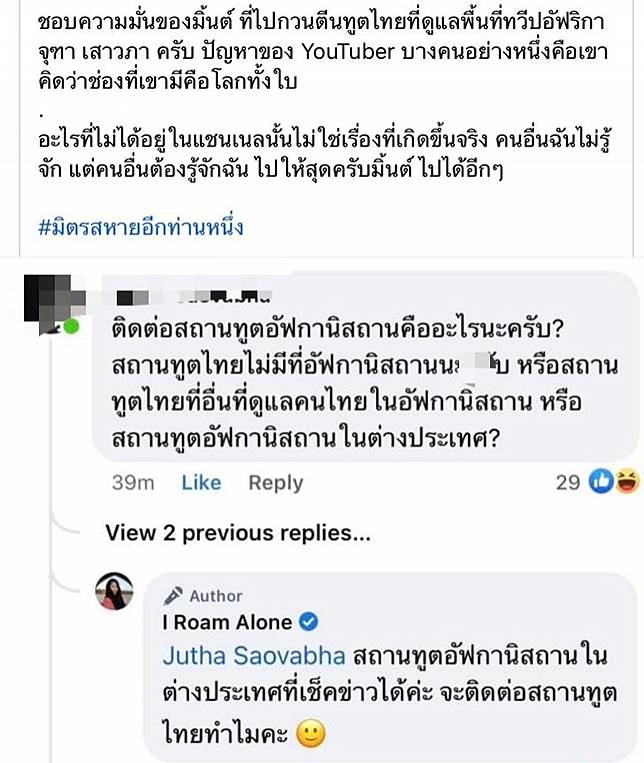Tap the I Roam Alone author name
The image size is (644, 763).
coord(227,622)
